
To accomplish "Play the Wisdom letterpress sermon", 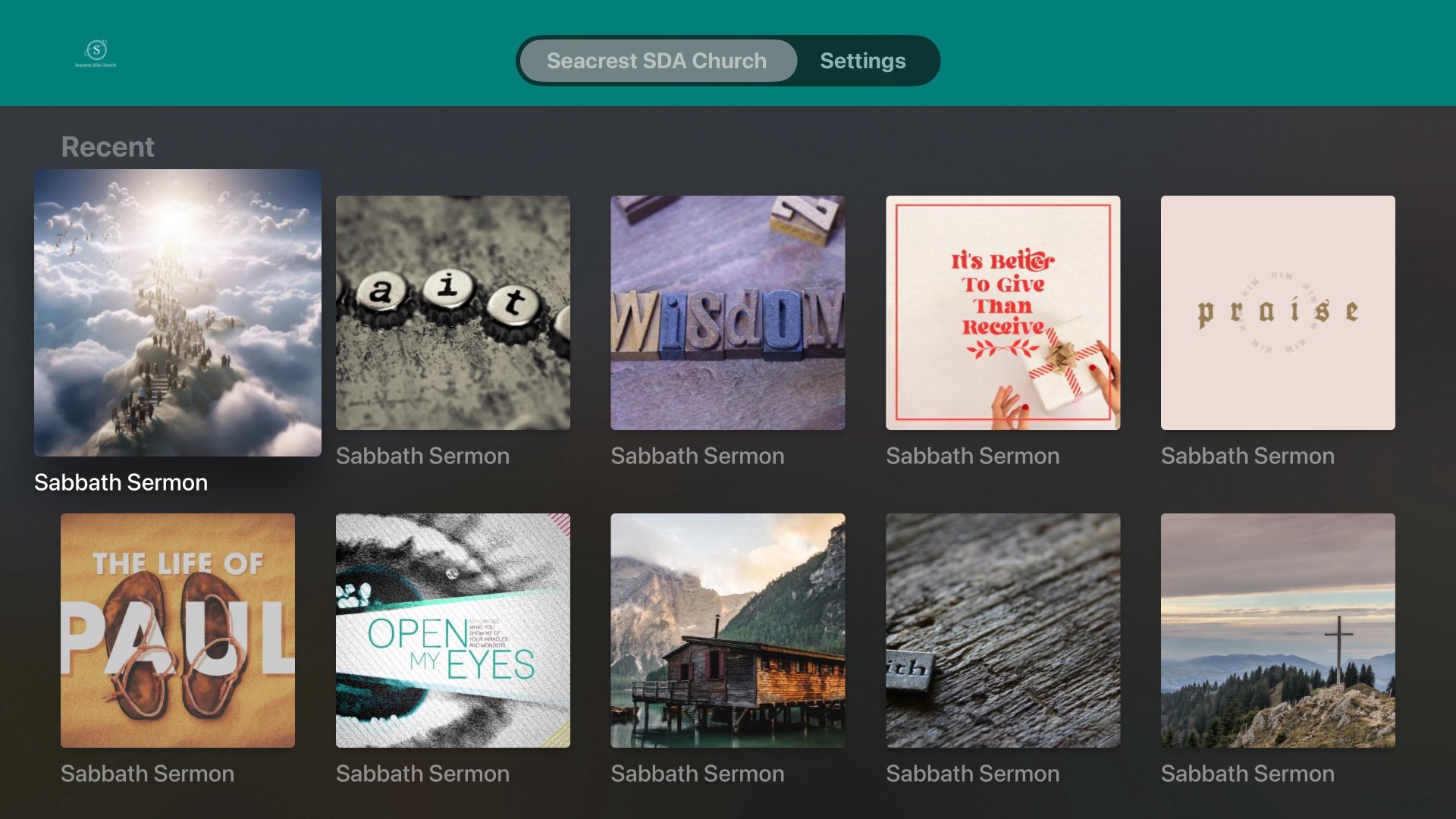I will 727,312.
